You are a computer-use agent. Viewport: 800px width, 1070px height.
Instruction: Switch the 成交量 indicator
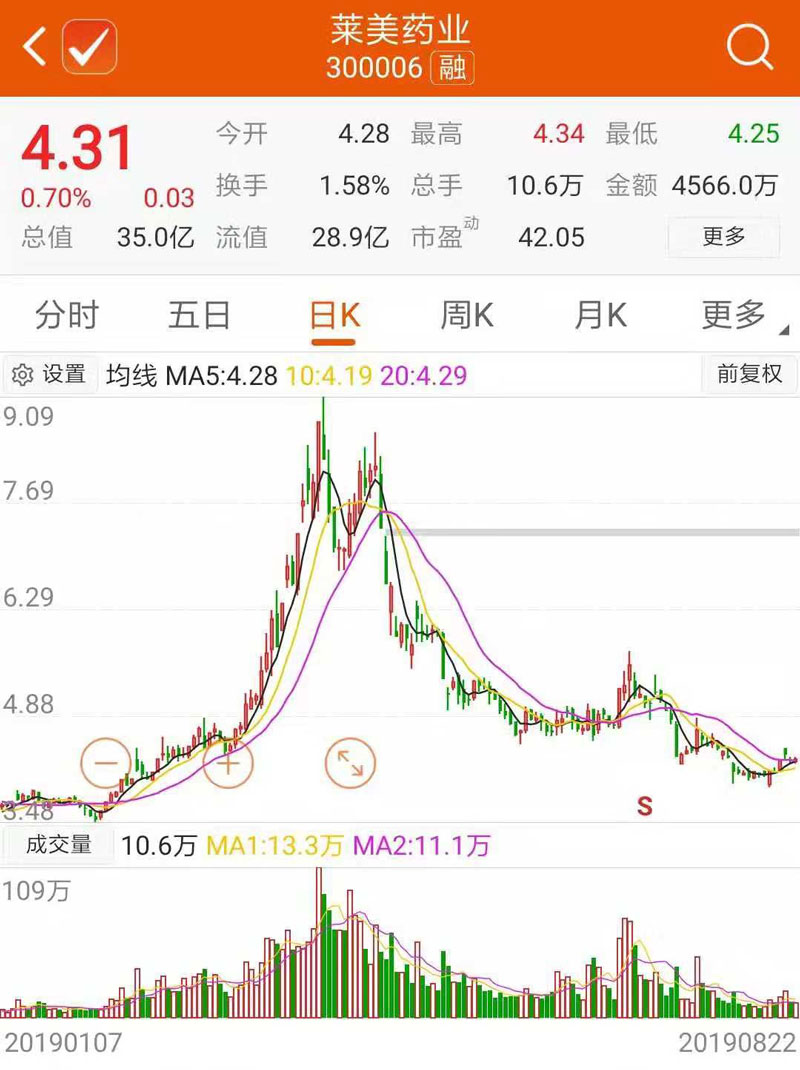(x=58, y=845)
